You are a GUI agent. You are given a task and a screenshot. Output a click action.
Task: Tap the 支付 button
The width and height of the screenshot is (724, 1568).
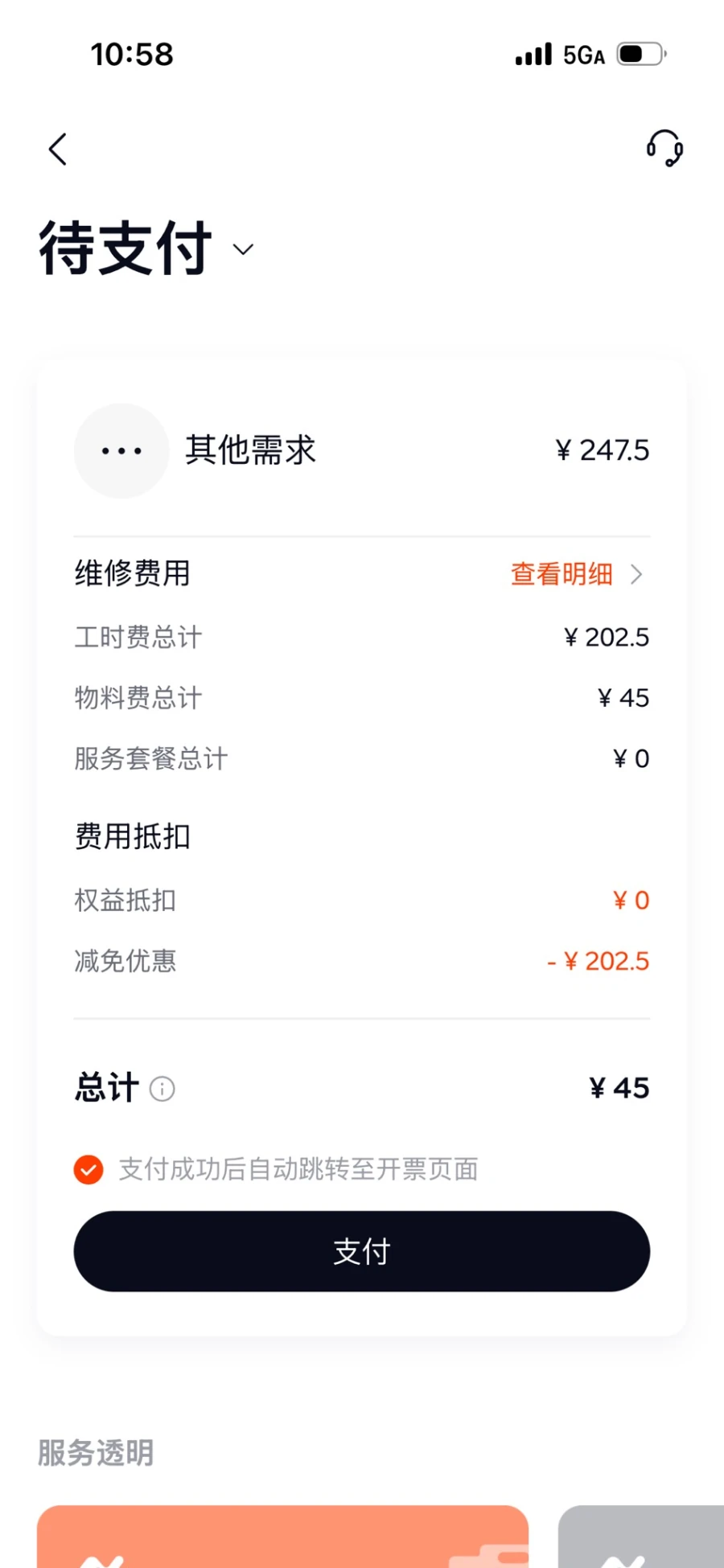pos(361,1251)
